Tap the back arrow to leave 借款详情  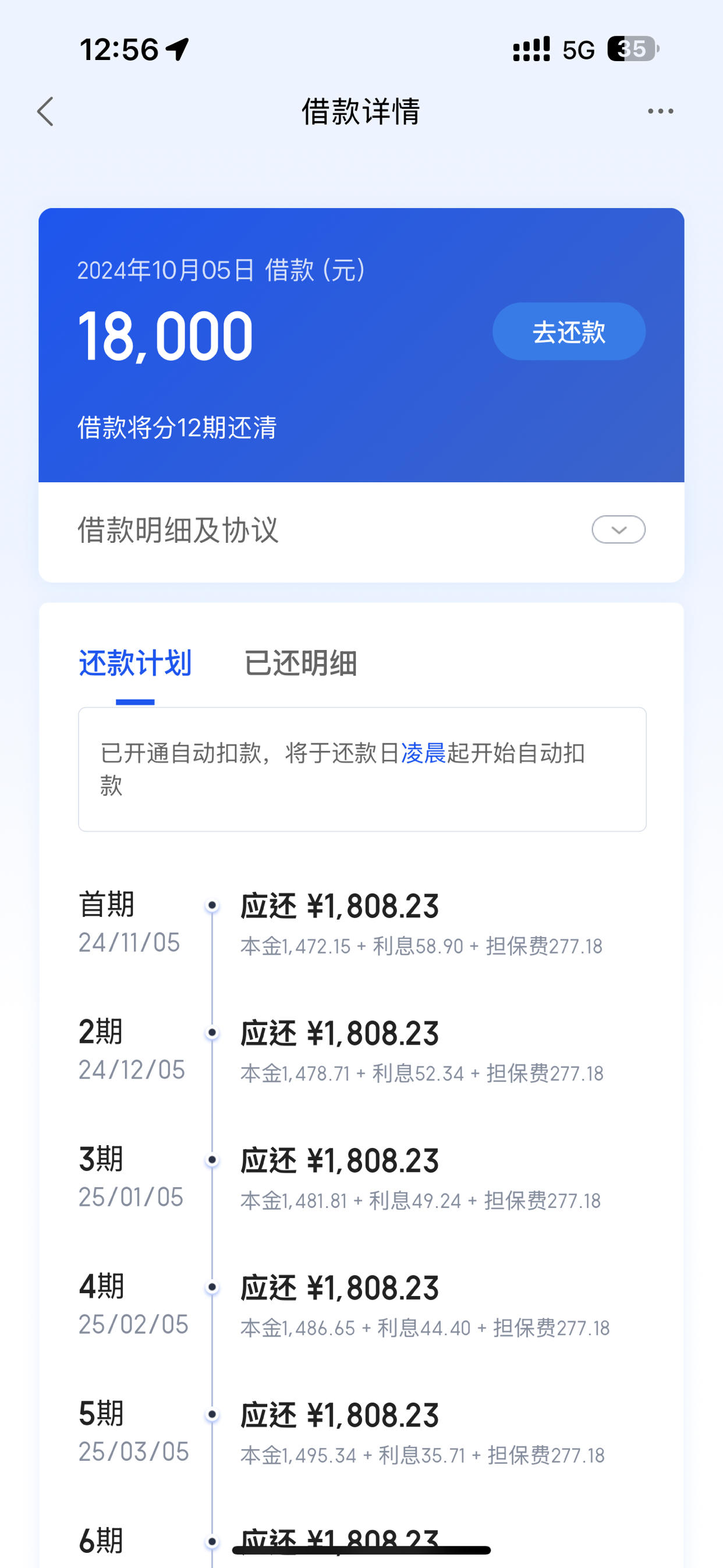click(45, 111)
